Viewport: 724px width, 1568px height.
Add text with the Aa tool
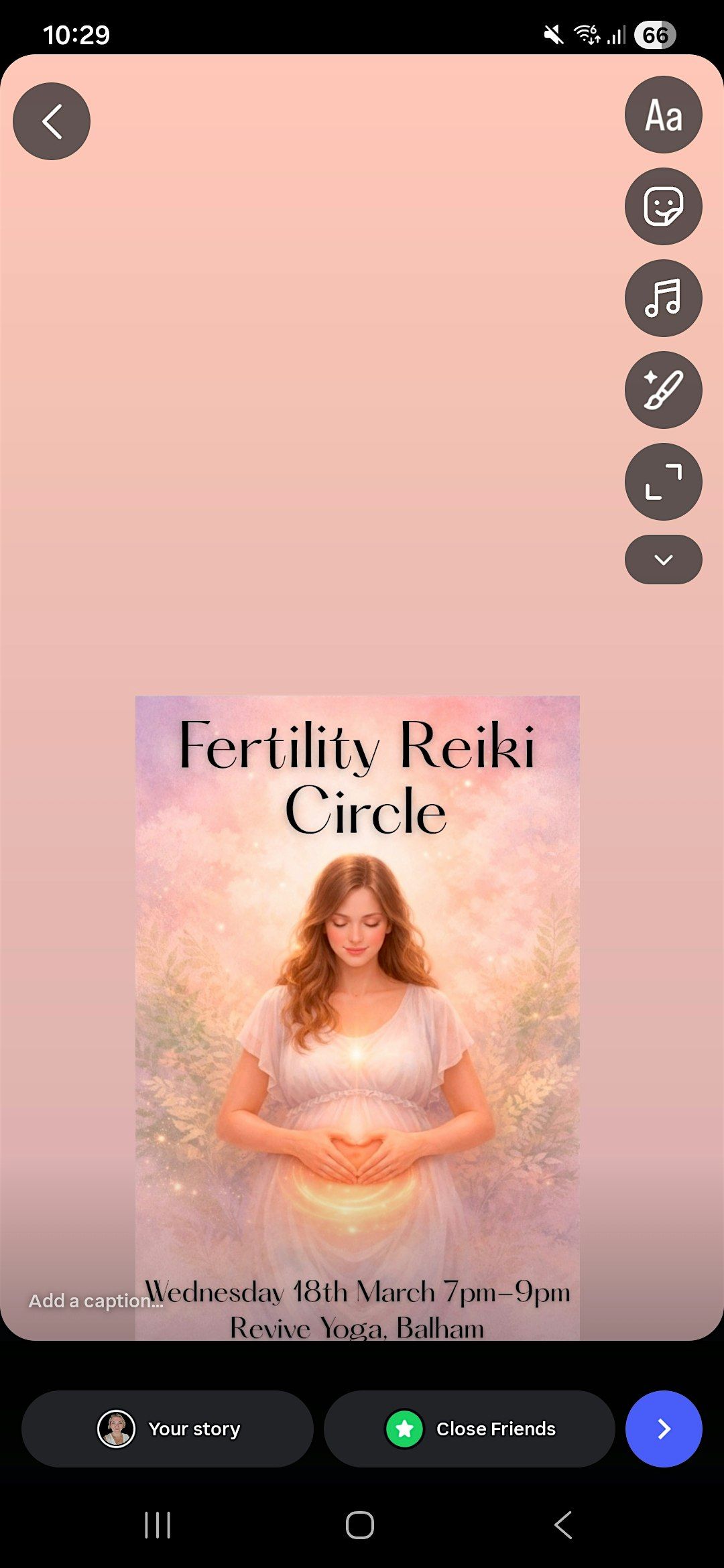[663, 115]
